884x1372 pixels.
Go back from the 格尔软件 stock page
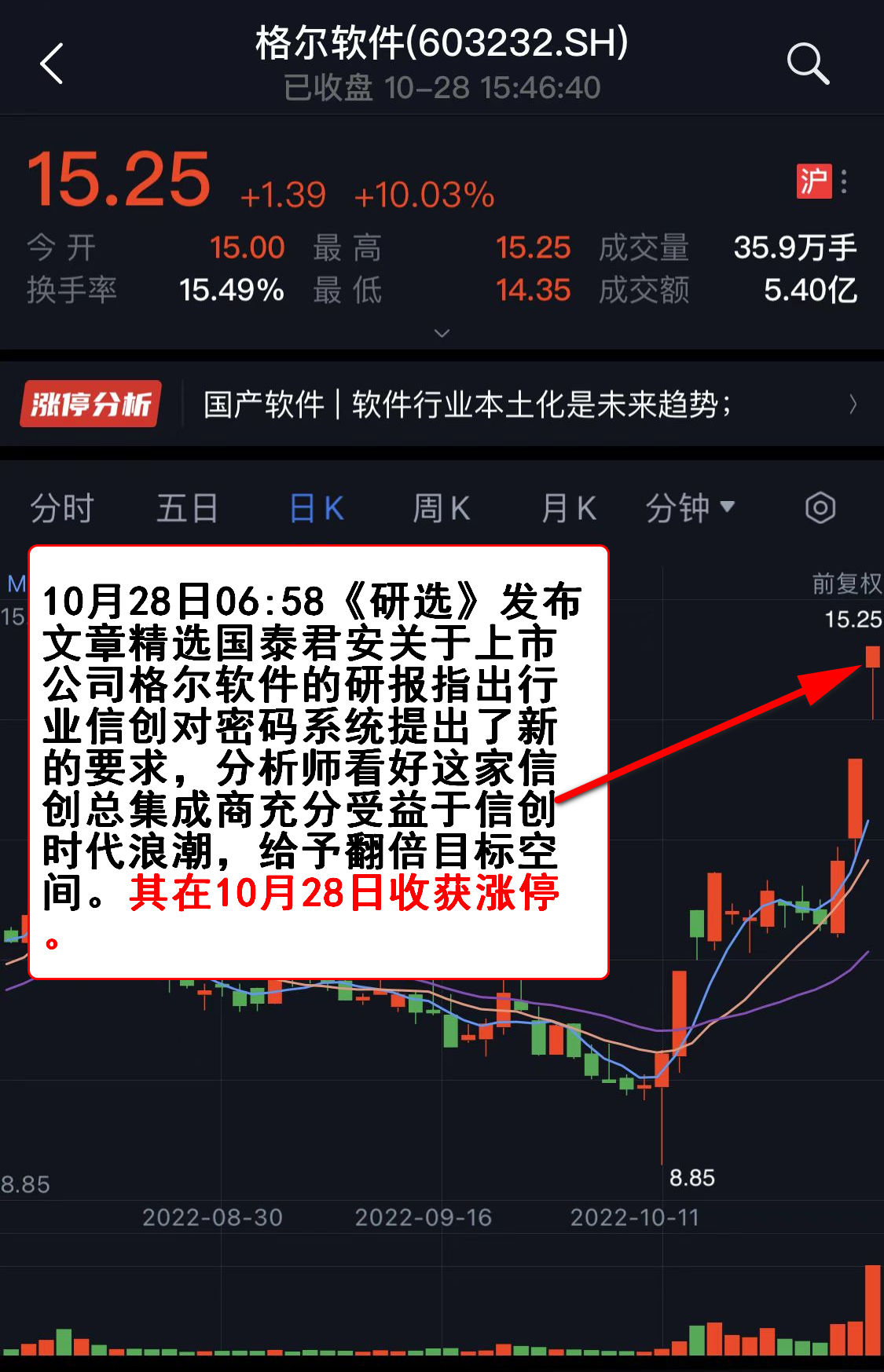pos(52,64)
